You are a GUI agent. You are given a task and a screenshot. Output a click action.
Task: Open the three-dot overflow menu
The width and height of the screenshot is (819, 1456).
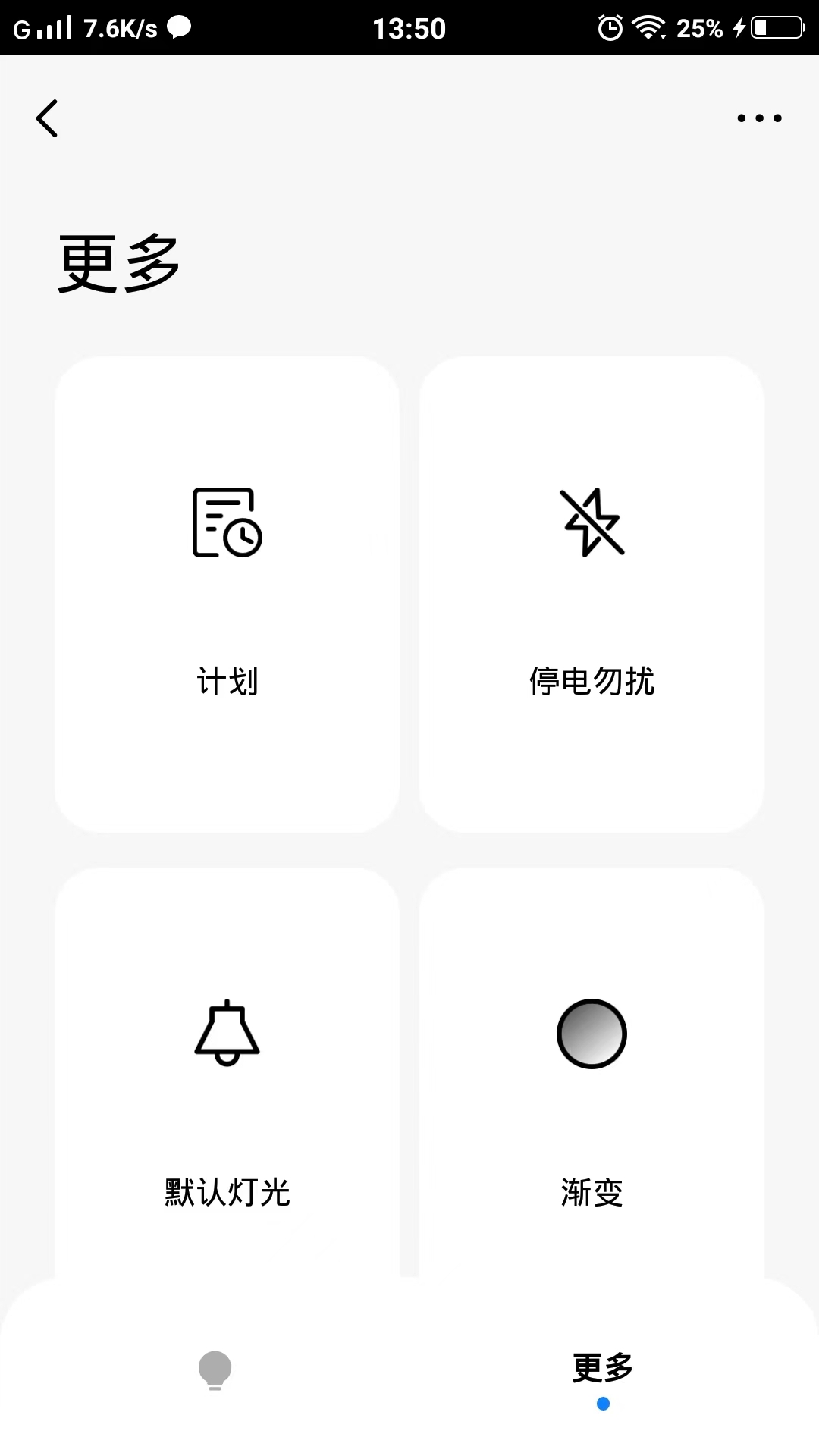760,118
